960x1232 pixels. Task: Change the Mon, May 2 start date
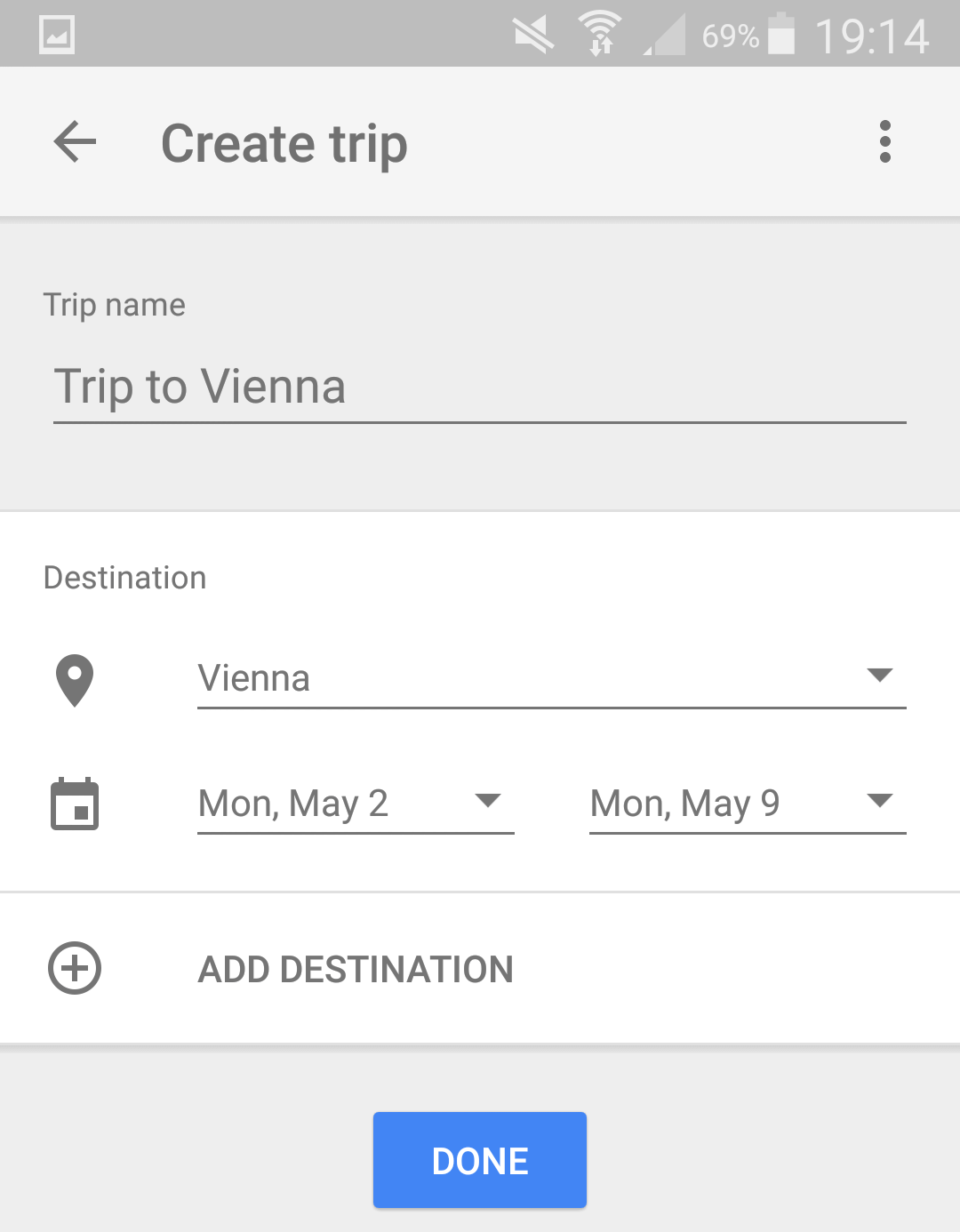355,804
